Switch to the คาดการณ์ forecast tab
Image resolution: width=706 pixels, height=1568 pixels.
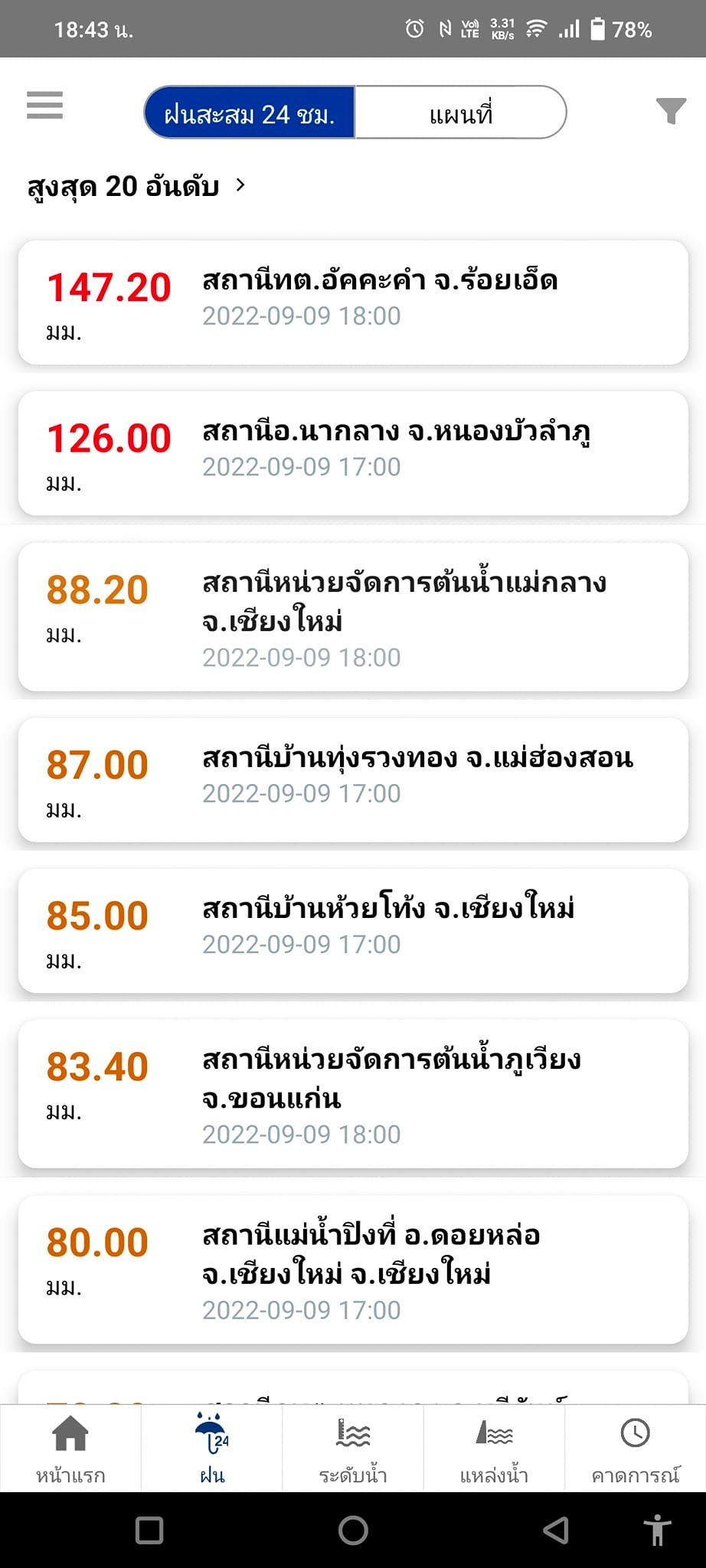(635, 1449)
